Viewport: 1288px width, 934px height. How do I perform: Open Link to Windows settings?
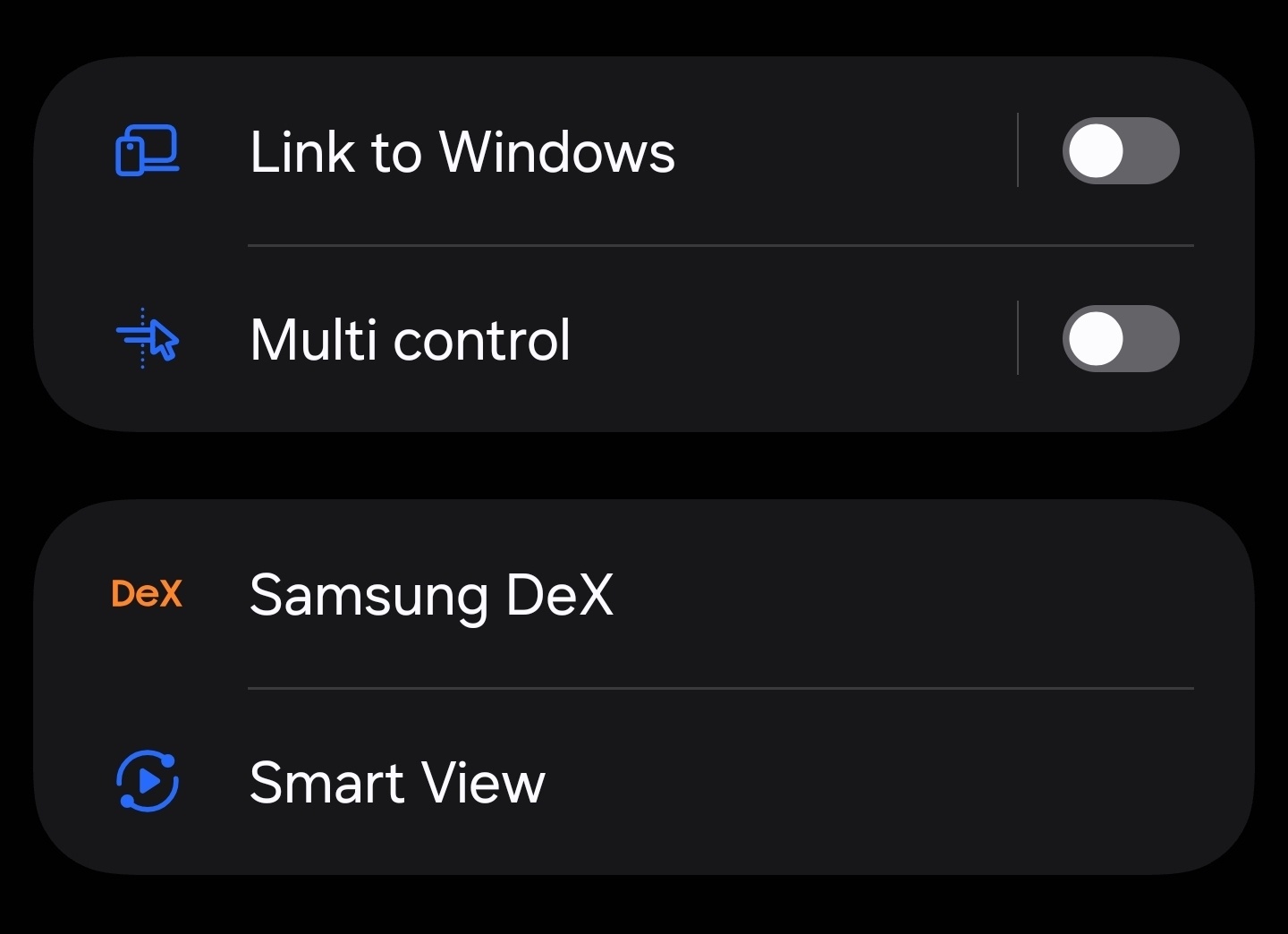(x=462, y=152)
